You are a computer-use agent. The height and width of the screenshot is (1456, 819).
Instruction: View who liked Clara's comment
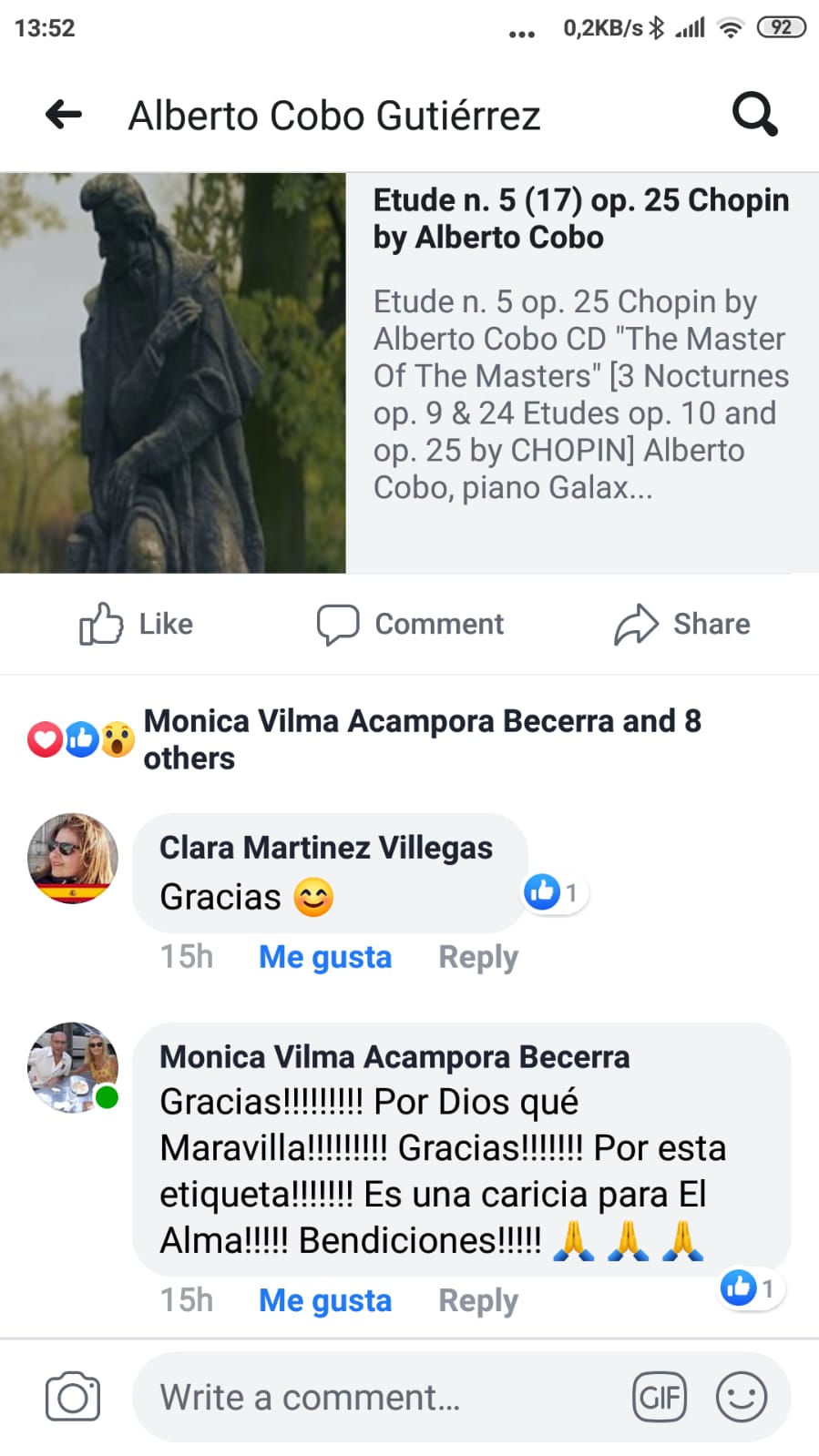(x=555, y=892)
